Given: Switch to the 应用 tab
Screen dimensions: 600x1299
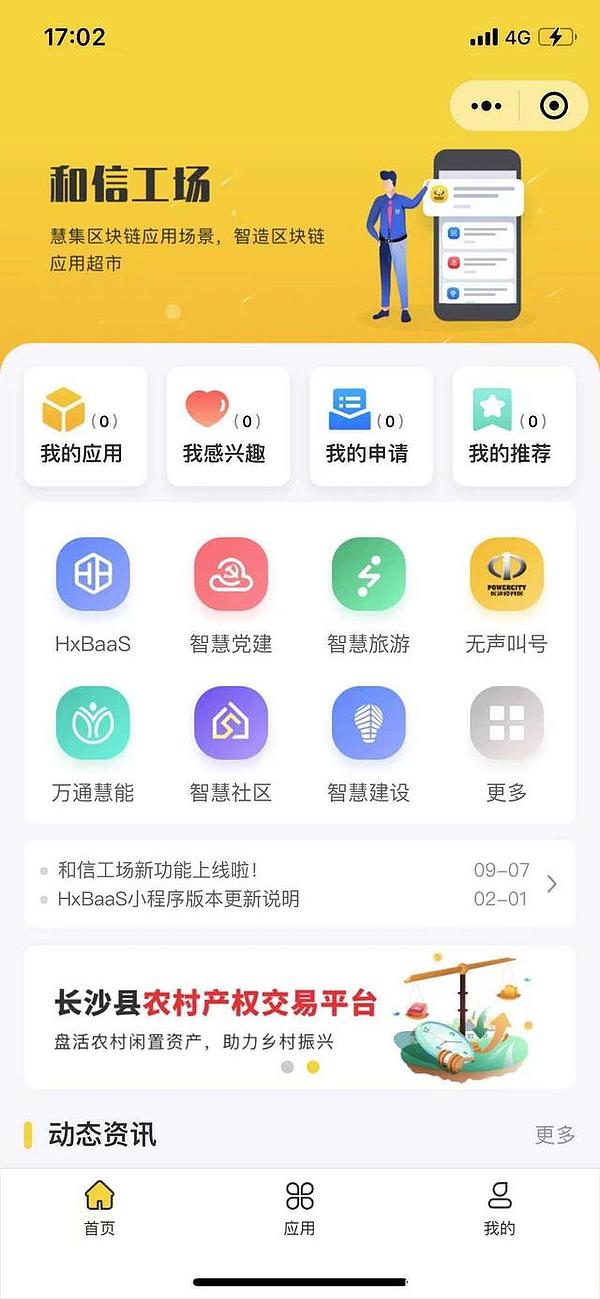Looking at the screenshot, I should coord(299,1207).
